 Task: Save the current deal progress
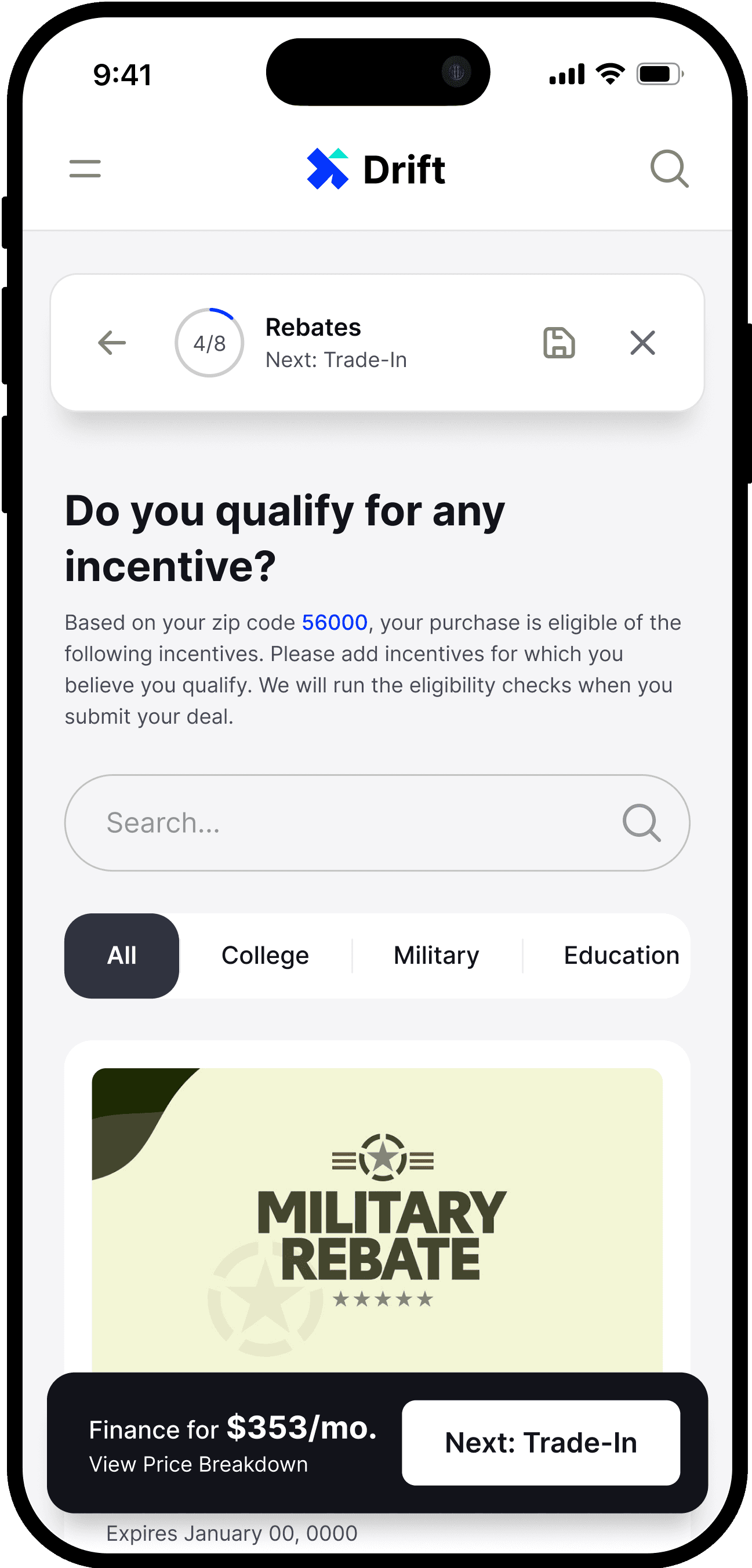tap(558, 343)
